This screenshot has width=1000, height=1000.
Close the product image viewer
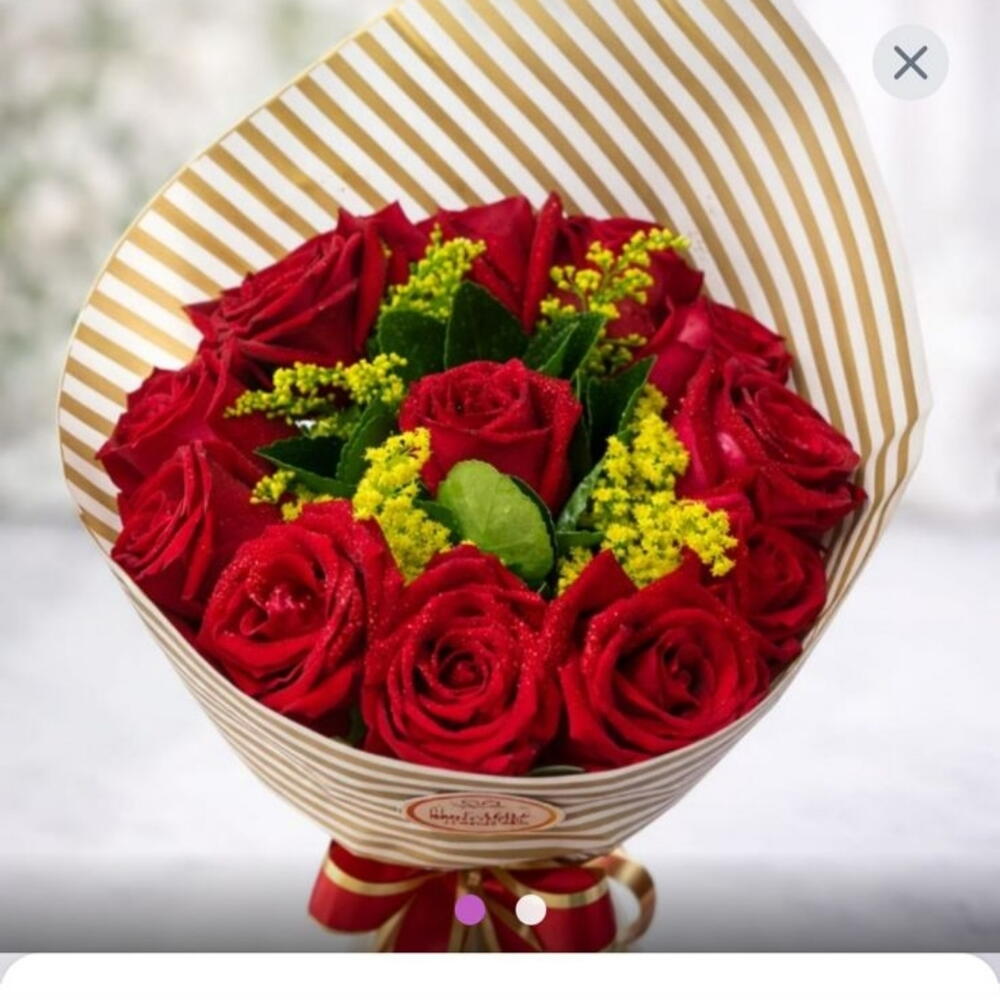pos(910,63)
